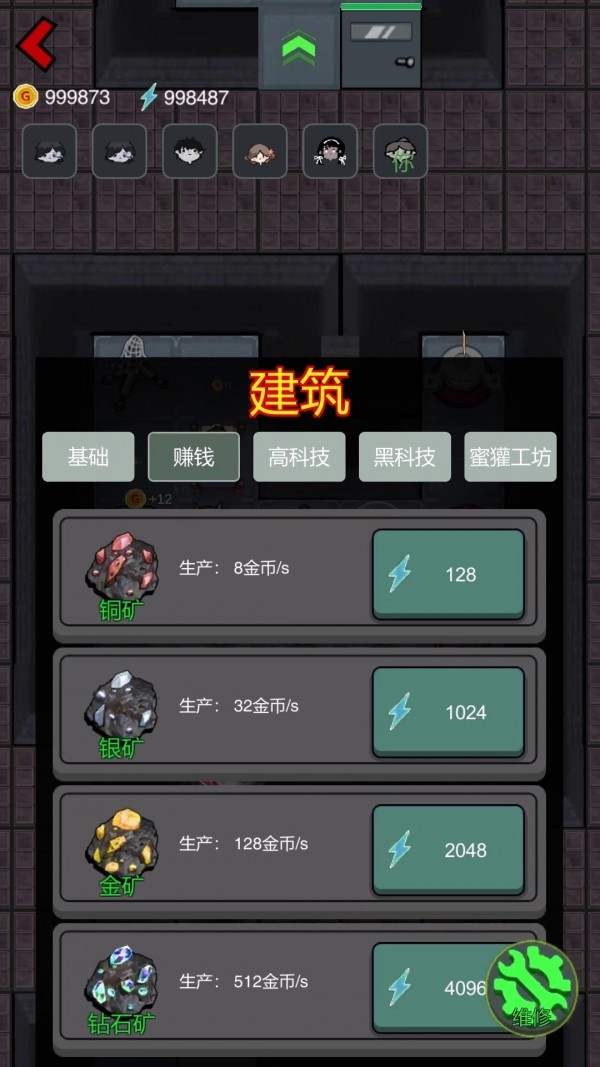The width and height of the screenshot is (600, 1067).
Task: Select the avatar with the brown-haired girl
Action: [x=260, y=151]
